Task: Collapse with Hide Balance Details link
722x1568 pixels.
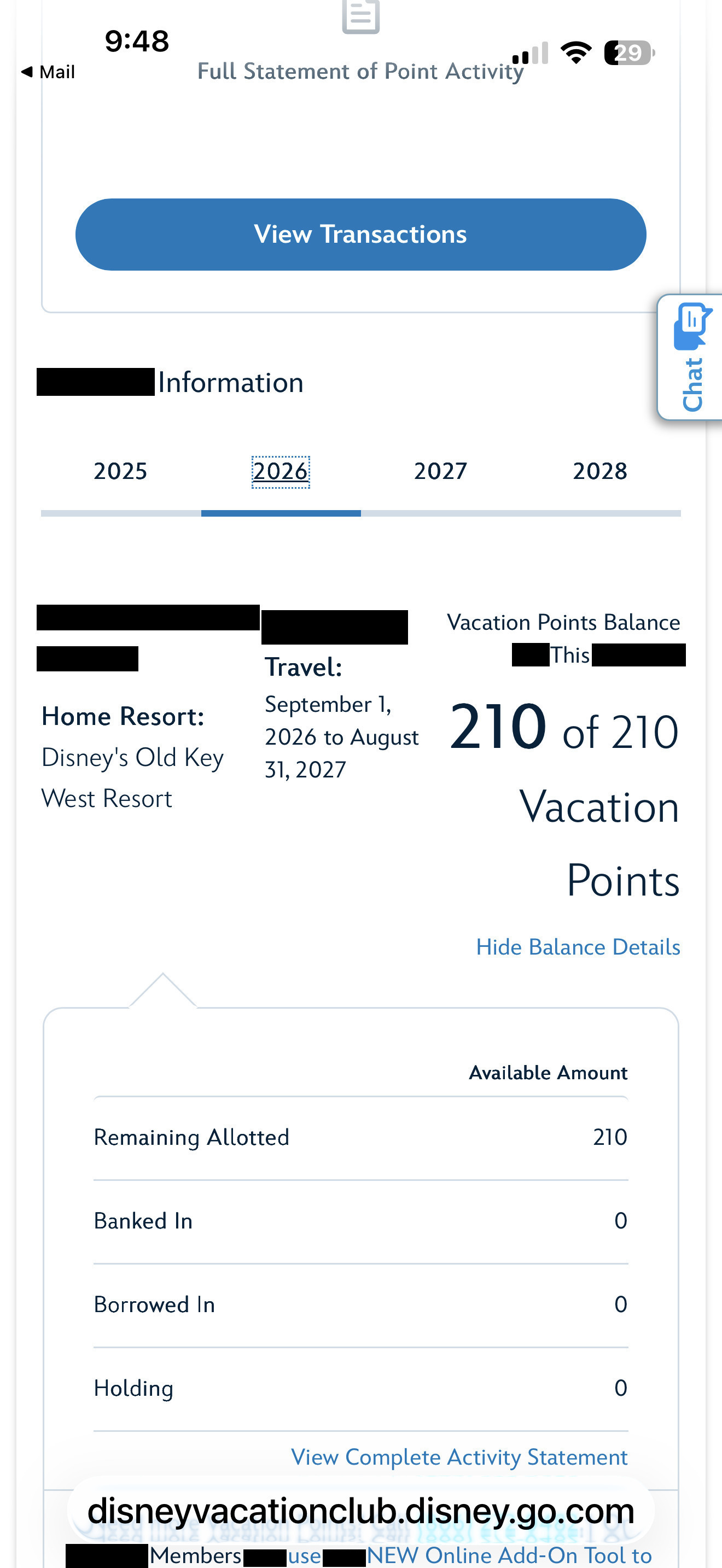Action: (578, 947)
